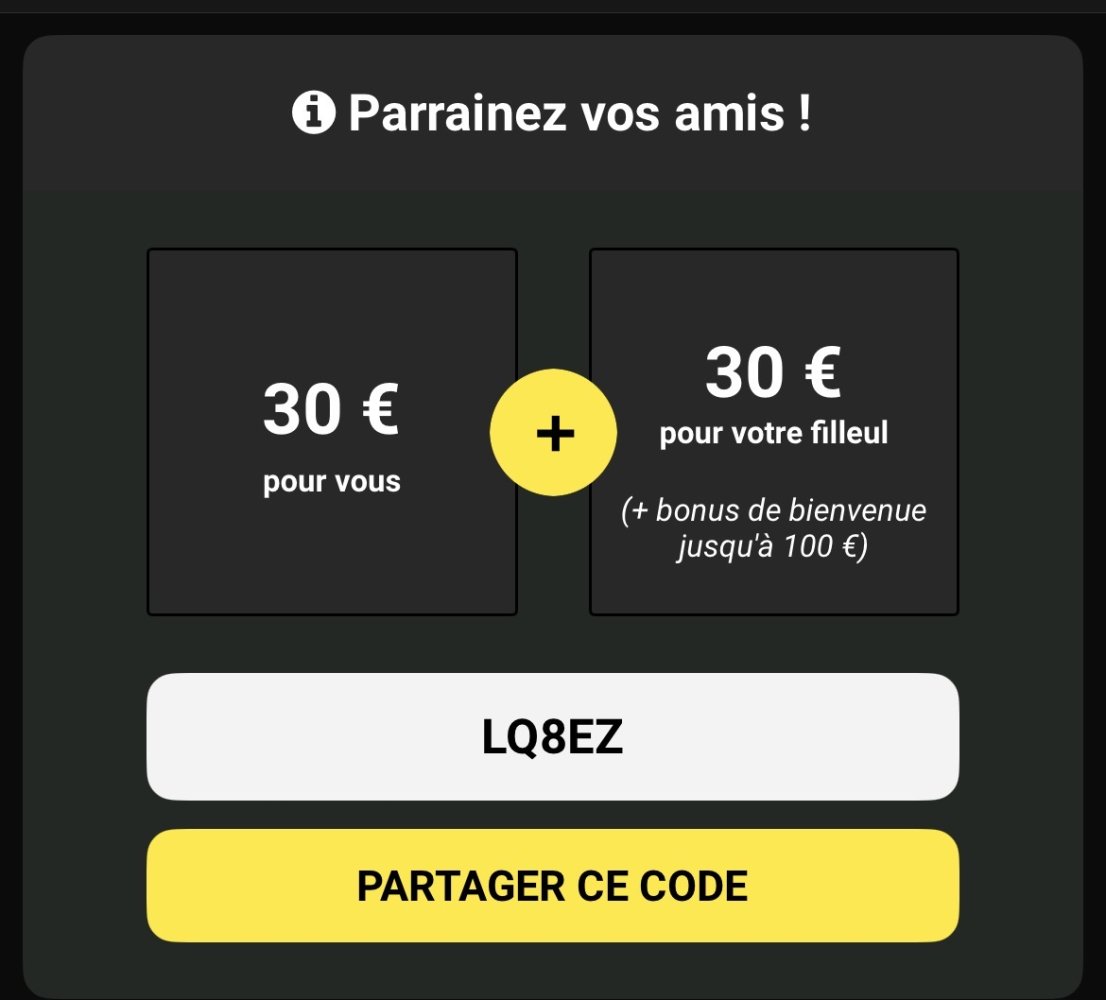Screen dimensions: 1106x1000
Task: Open the info icon beside Parrainez vos amis
Action: [x=313, y=115]
